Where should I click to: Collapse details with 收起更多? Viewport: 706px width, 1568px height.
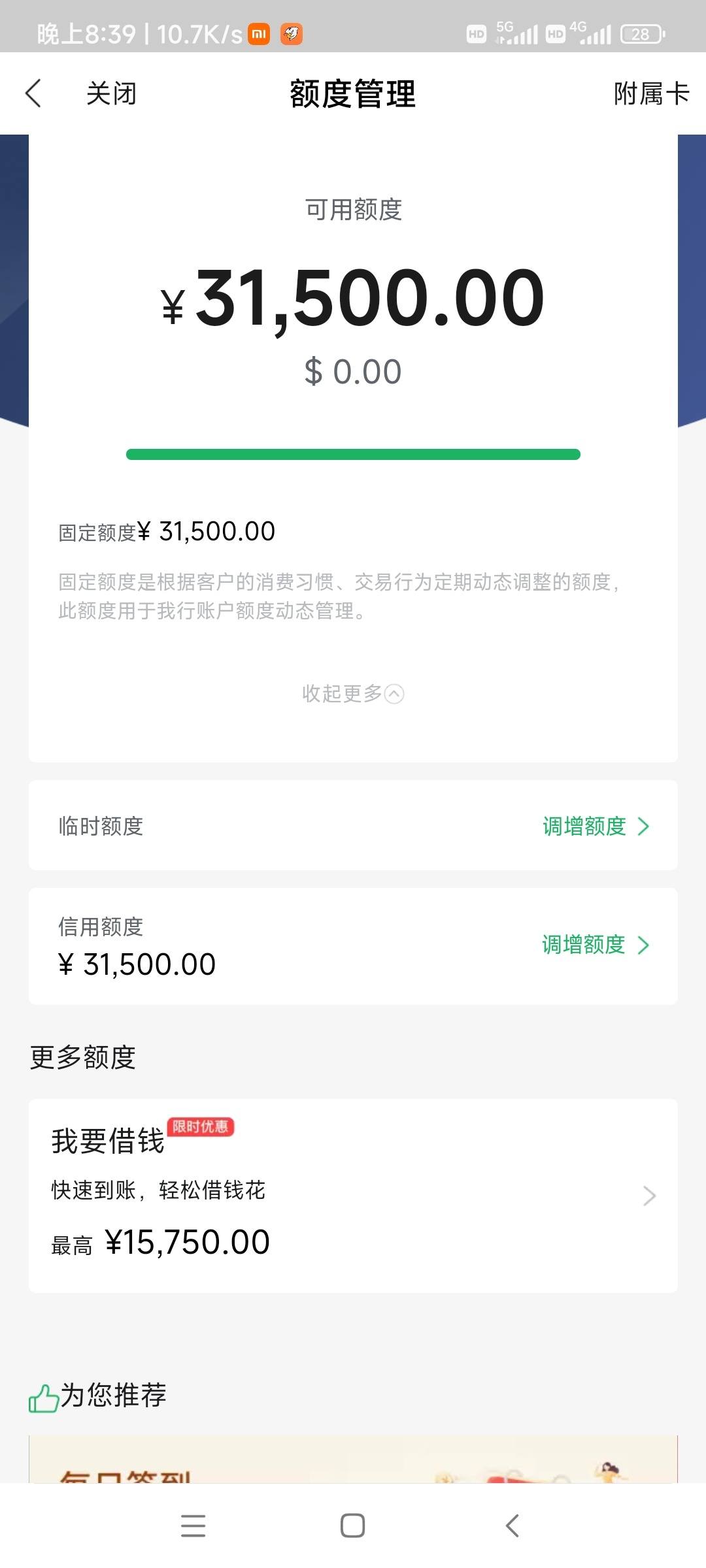(353, 693)
